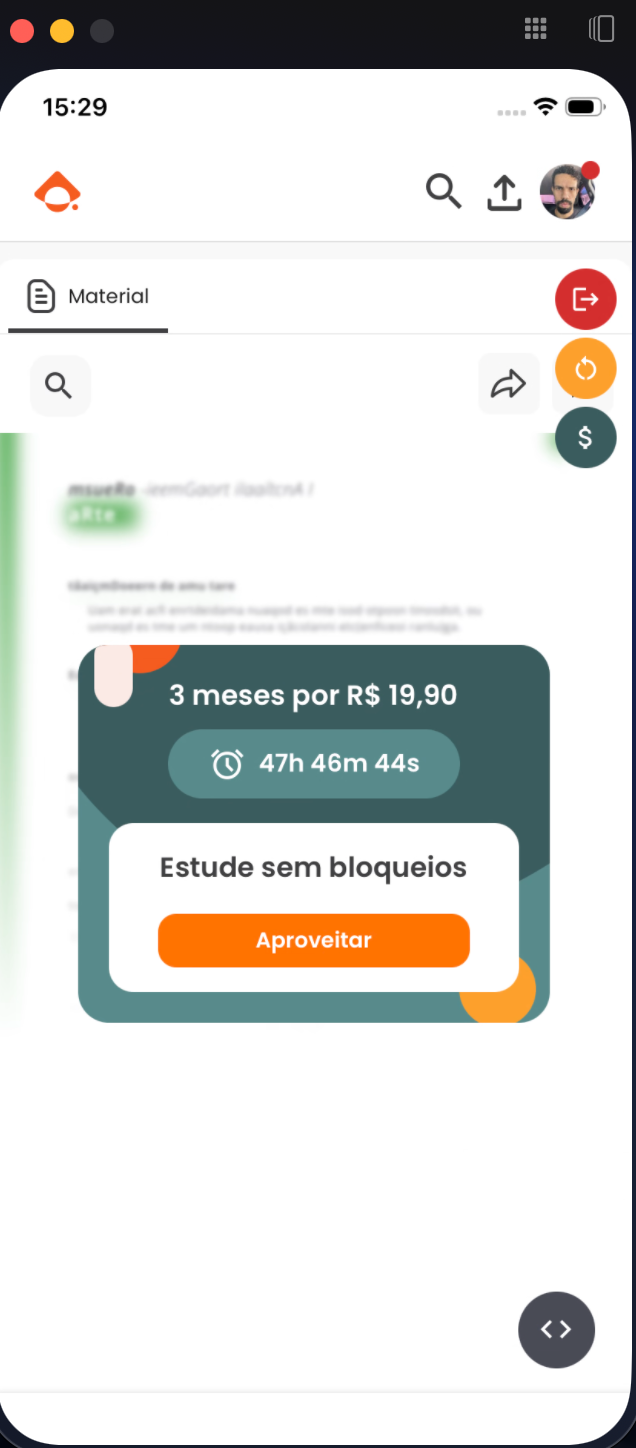Open search from the top app bar

point(443,190)
